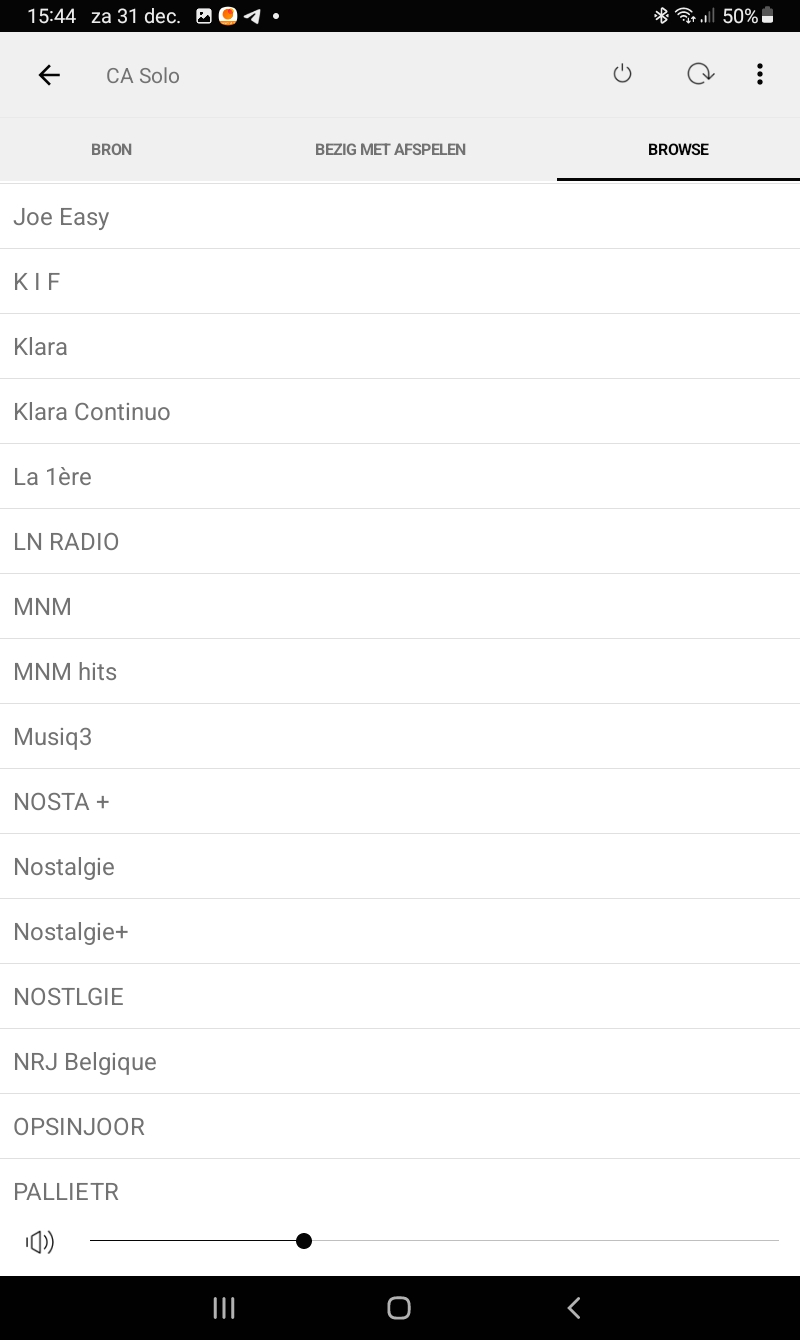Open the overflow menu
This screenshot has height=1340, width=800.
pos(760,74)
